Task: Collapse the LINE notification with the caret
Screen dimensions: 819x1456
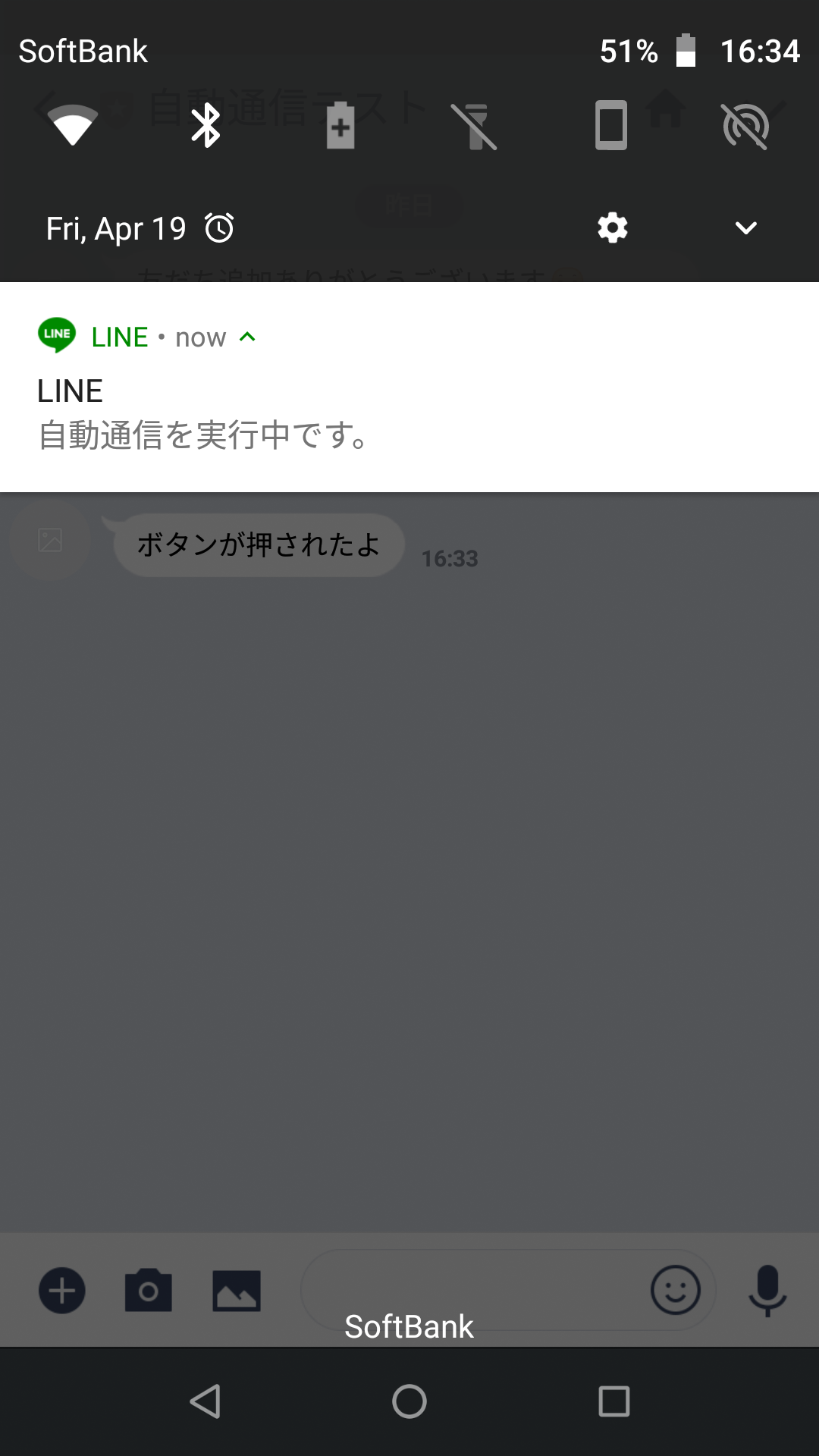Action: (247, 337)
